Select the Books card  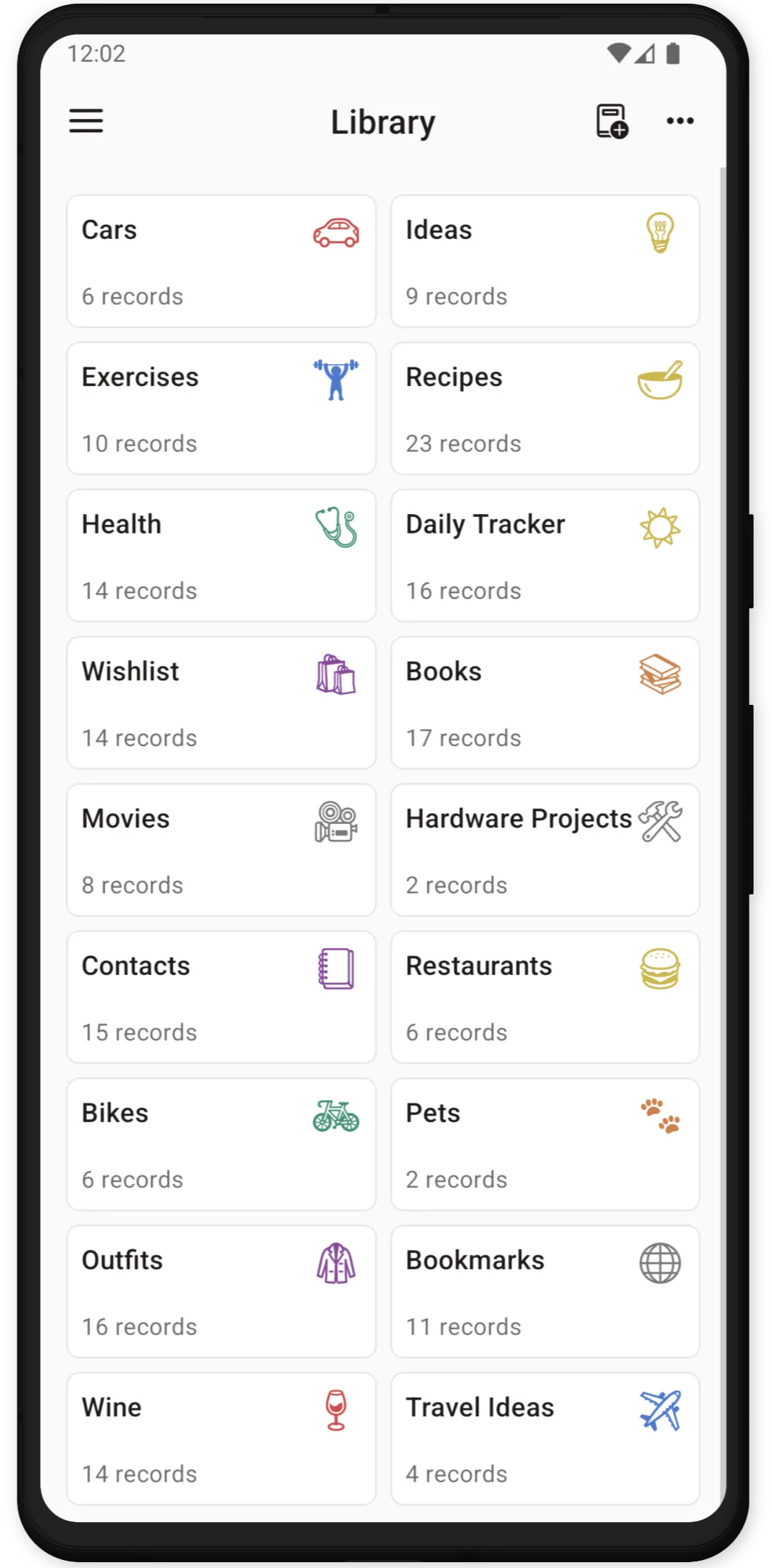545,703
